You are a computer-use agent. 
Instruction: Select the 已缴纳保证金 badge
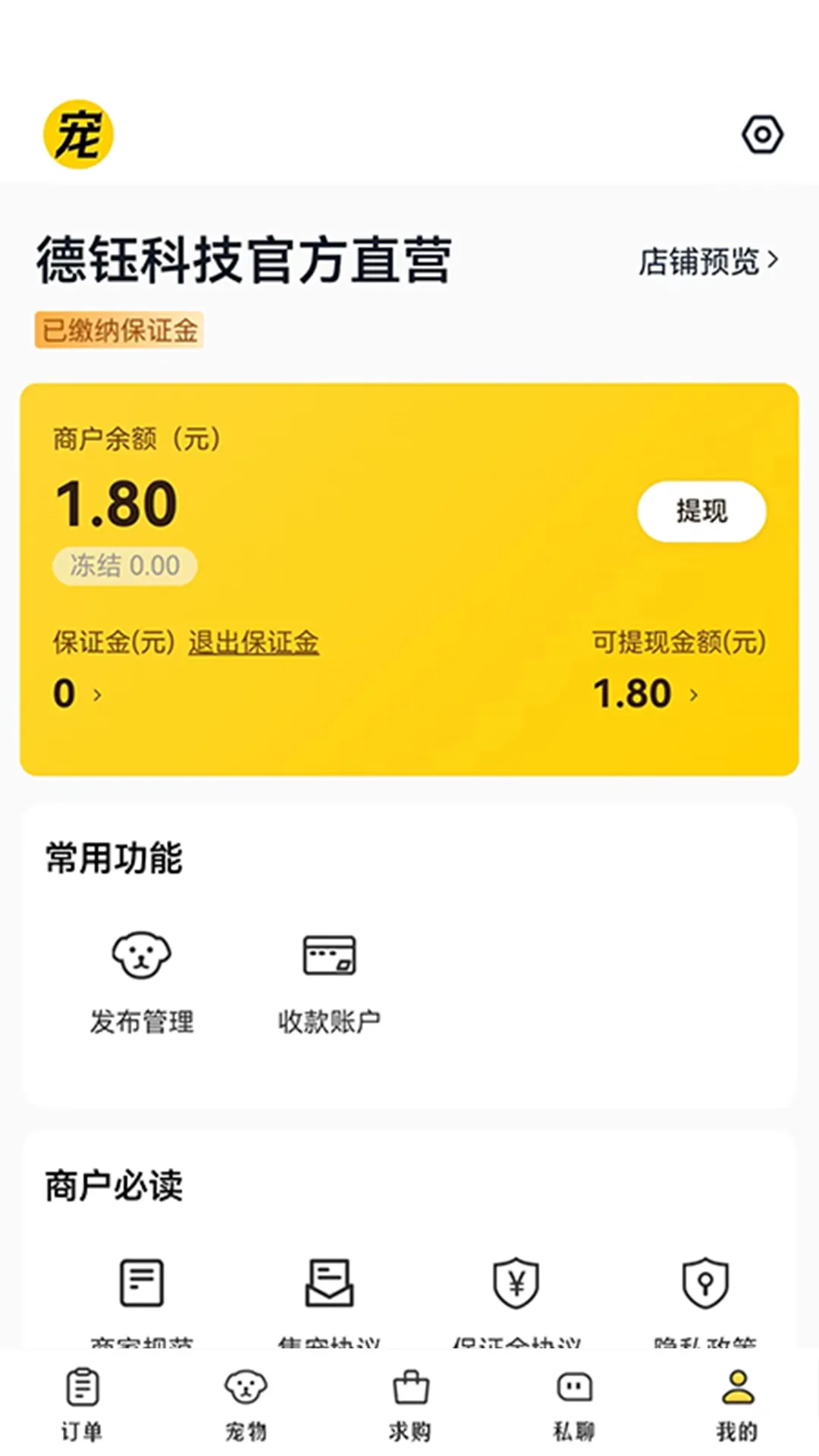(118, 329)
